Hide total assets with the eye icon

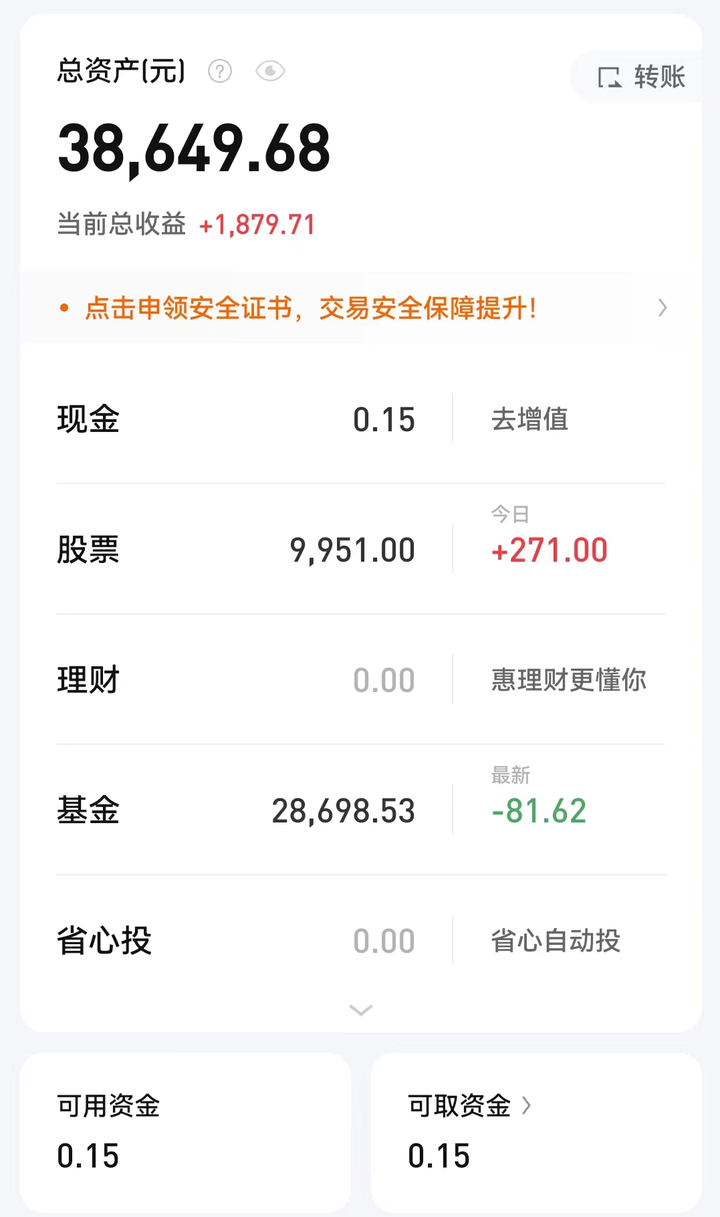[270, 71]
